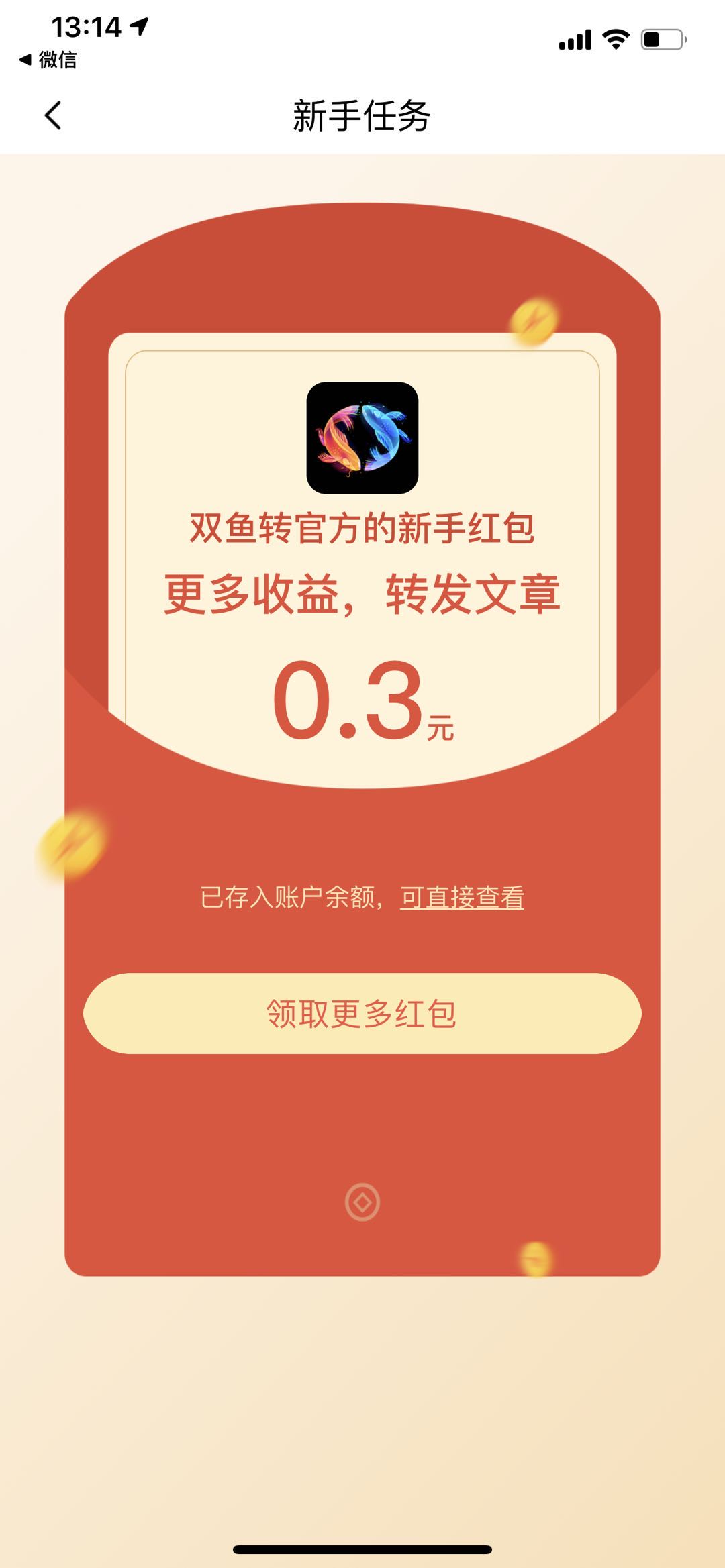Go back using the left chevron arrow
Screen dimensions: 725x1568
coord(52,116)
